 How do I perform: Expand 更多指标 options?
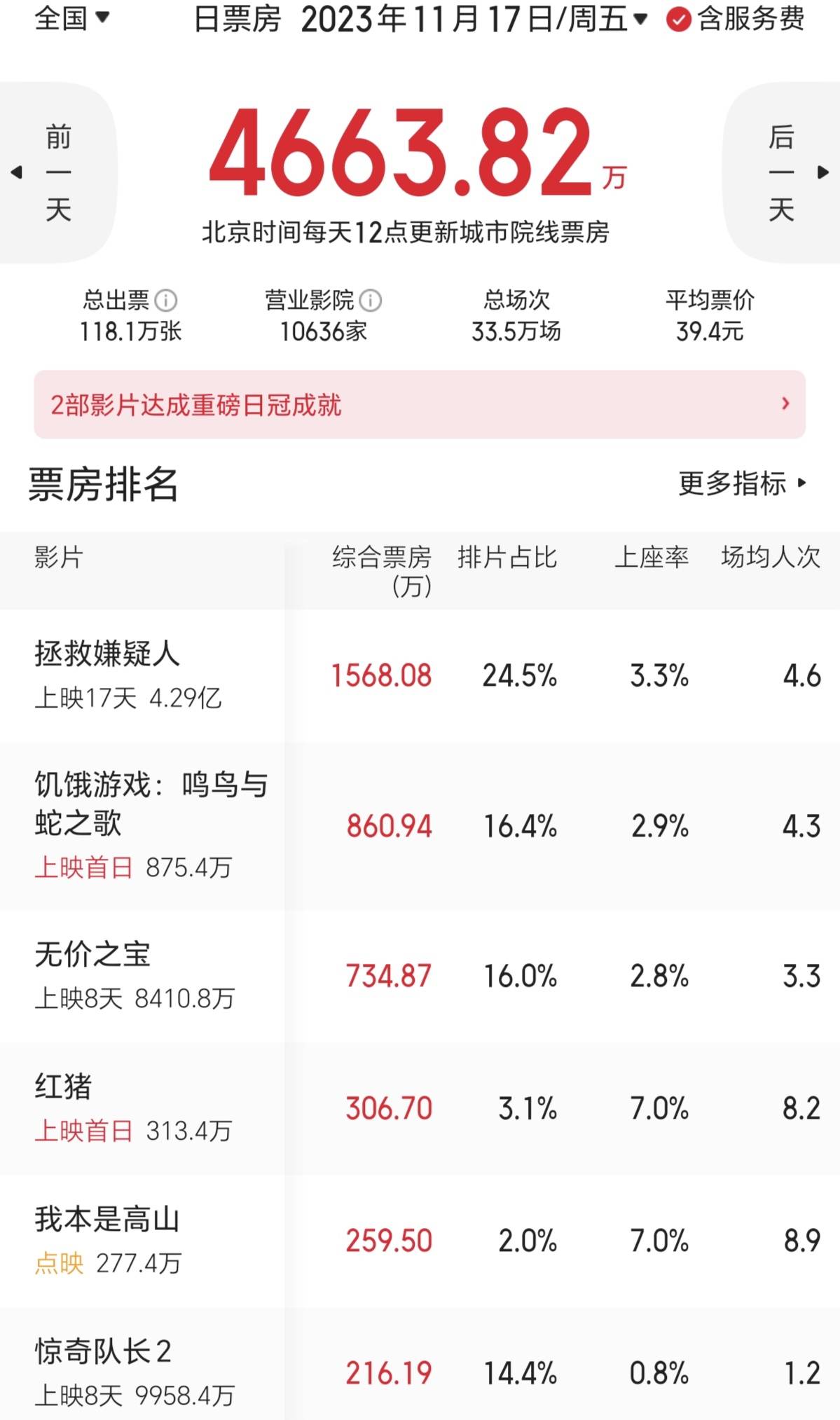point(742,483)
